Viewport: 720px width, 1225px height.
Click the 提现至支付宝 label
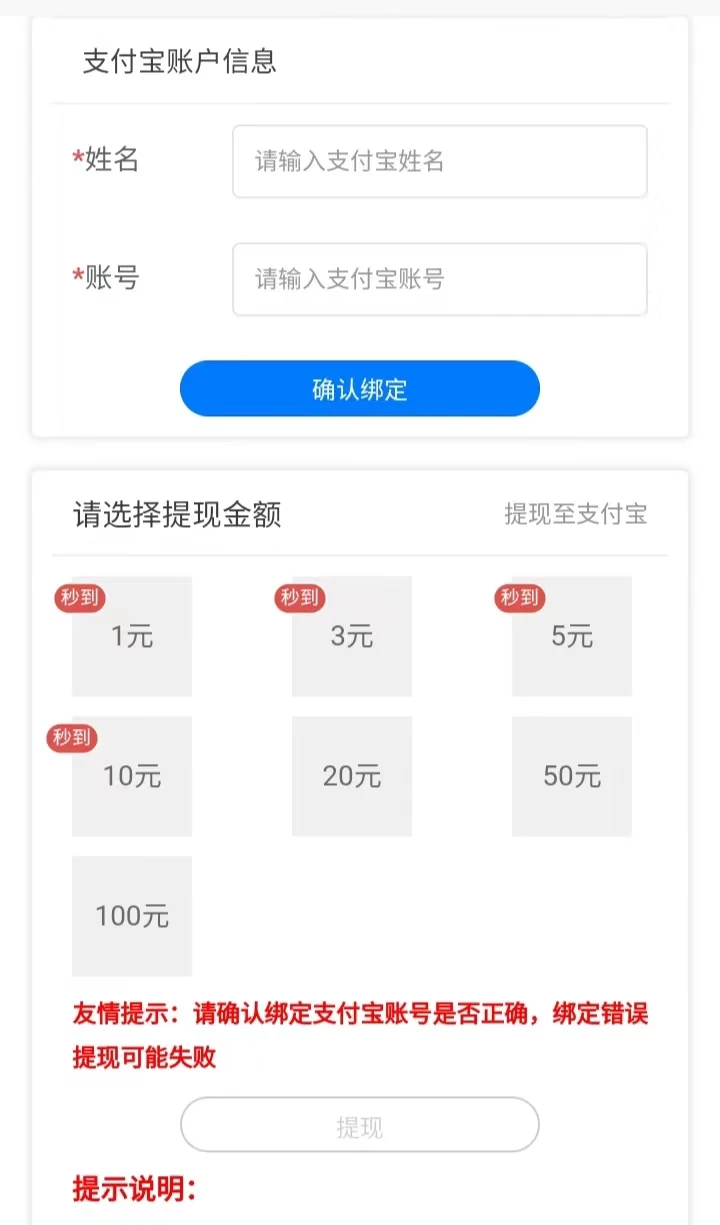tap(578, 515)
